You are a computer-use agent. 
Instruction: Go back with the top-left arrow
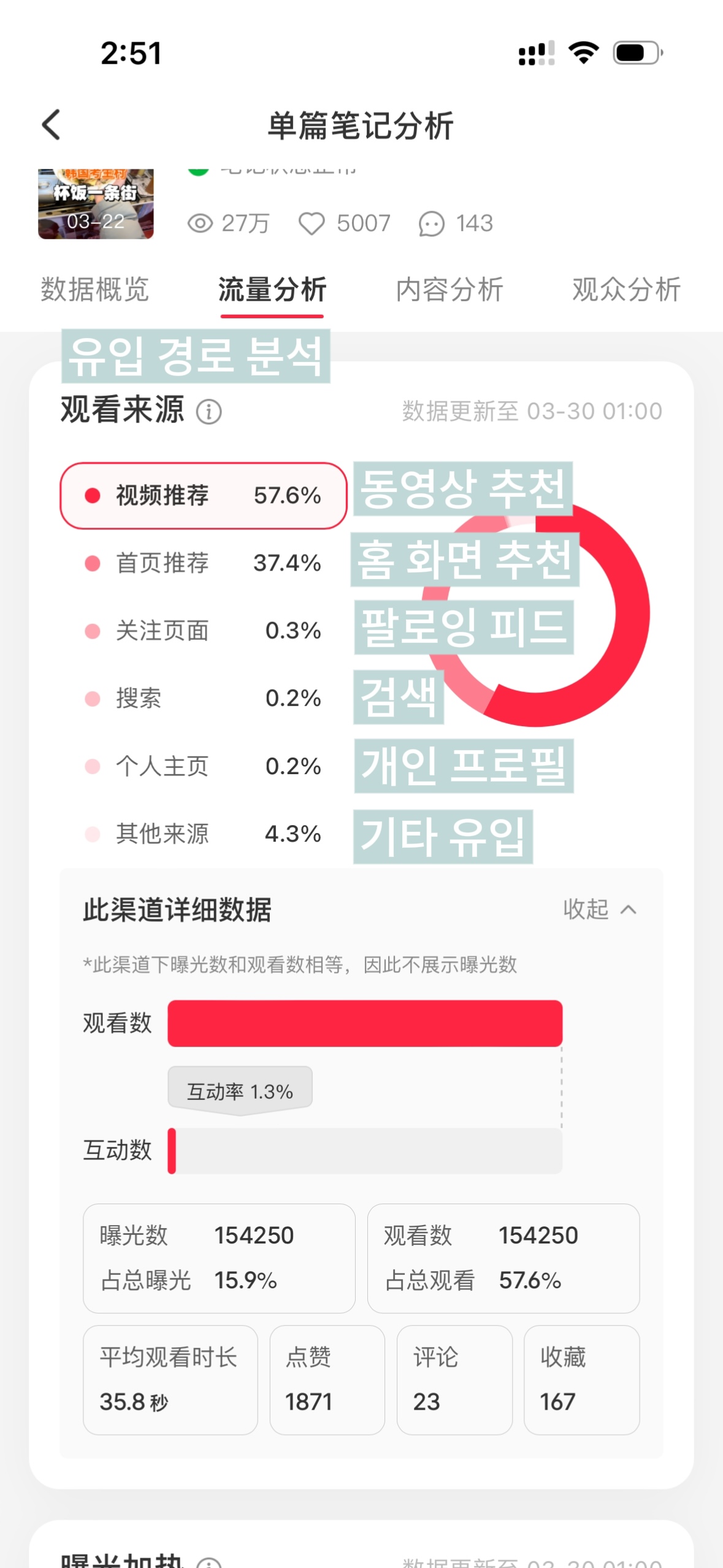[x=52, y=125]
